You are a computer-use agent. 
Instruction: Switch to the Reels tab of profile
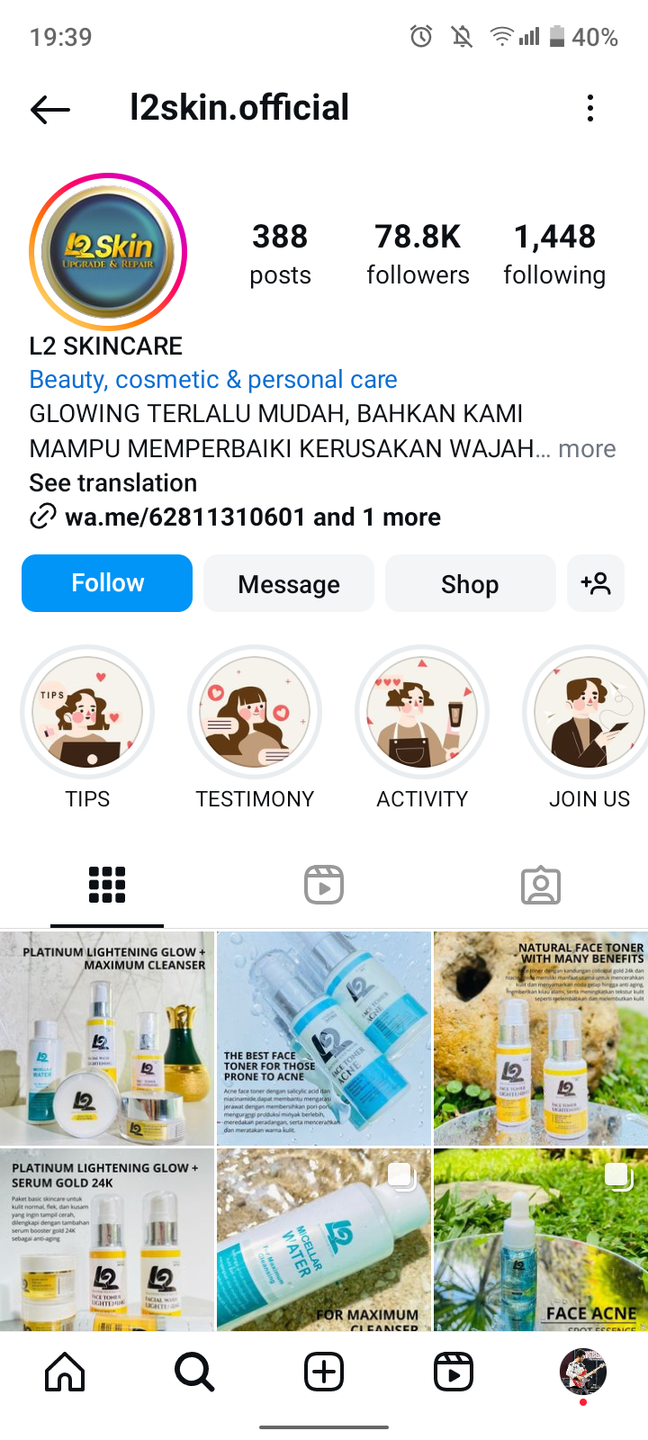(324, 885)
